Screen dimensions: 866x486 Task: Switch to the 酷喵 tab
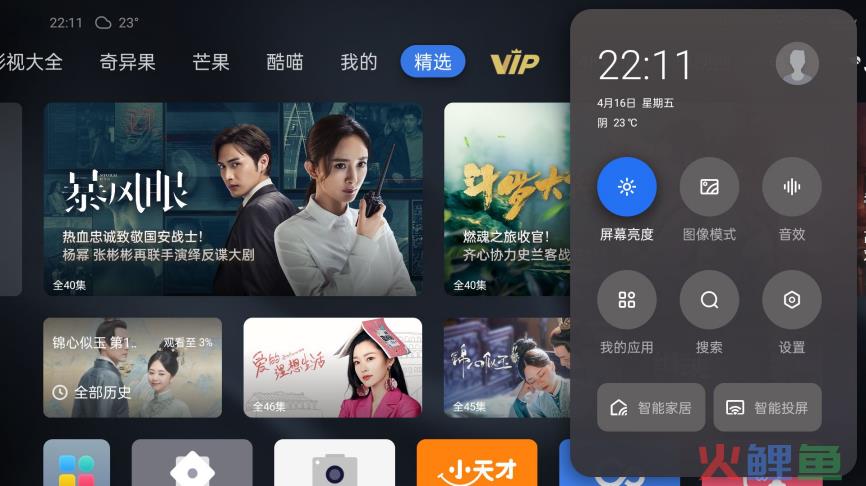click(x=285, y=62)
